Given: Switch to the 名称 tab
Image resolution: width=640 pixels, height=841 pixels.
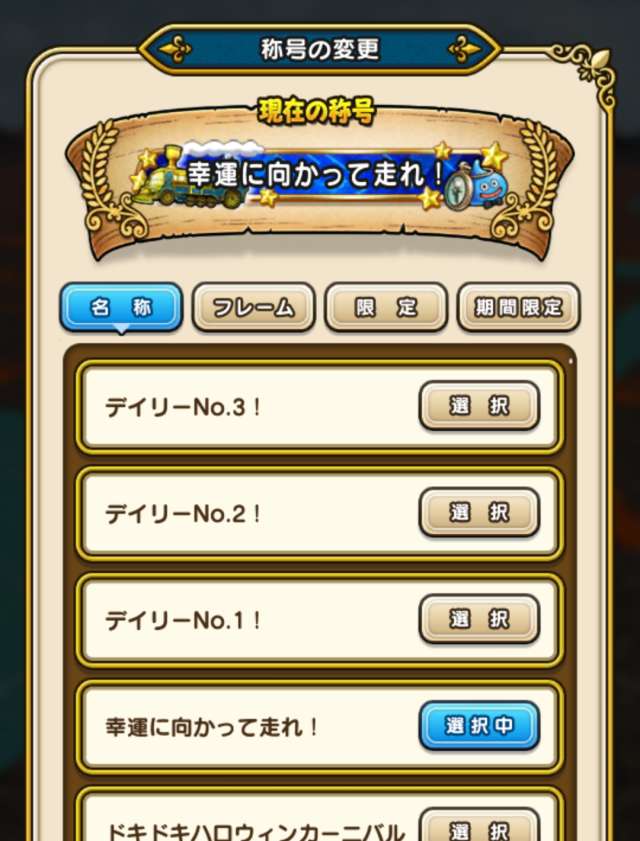Looking at the screenshot, I should 121,307.
